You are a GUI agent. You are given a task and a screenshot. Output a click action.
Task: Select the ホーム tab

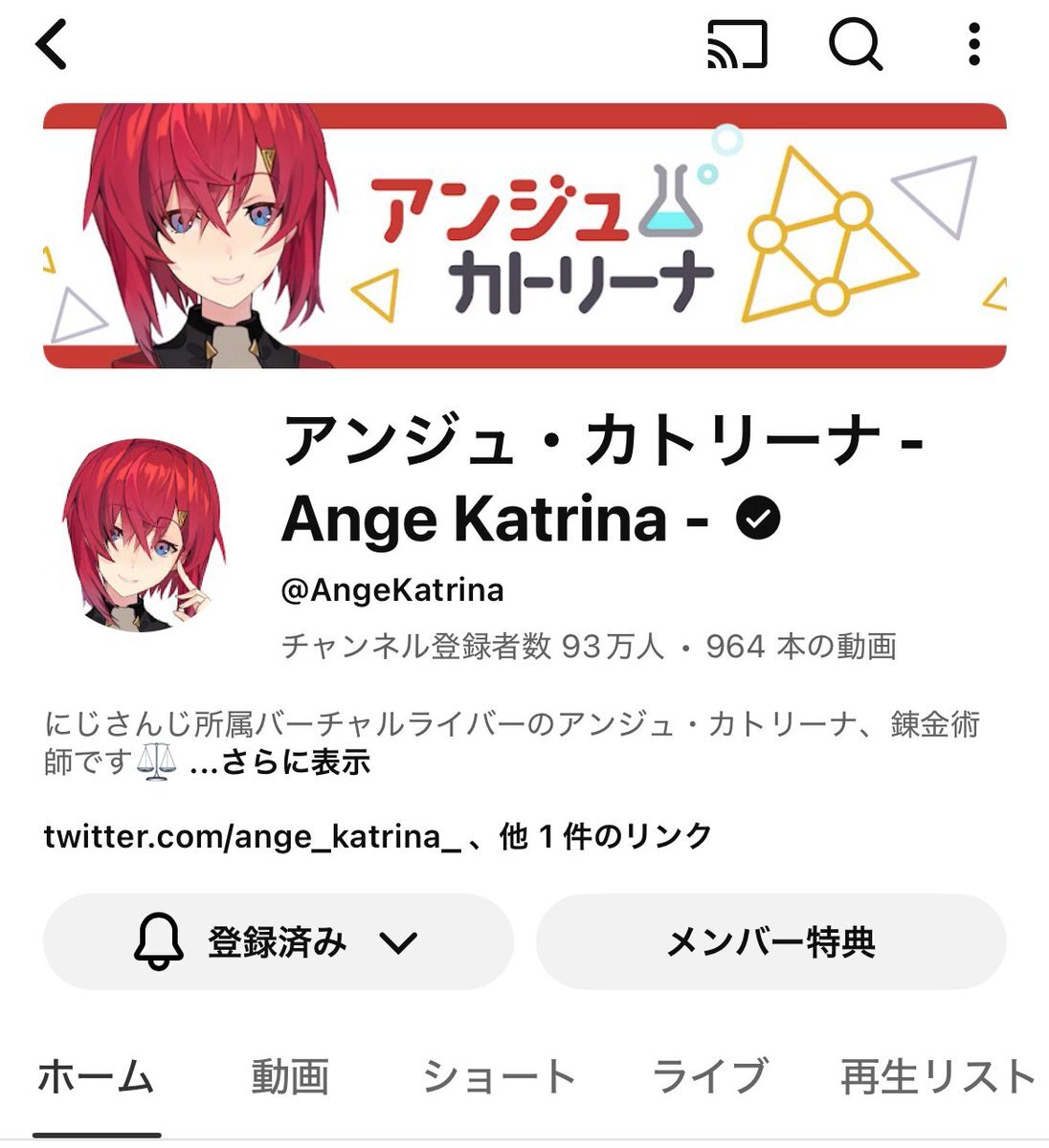point(96,1077)
